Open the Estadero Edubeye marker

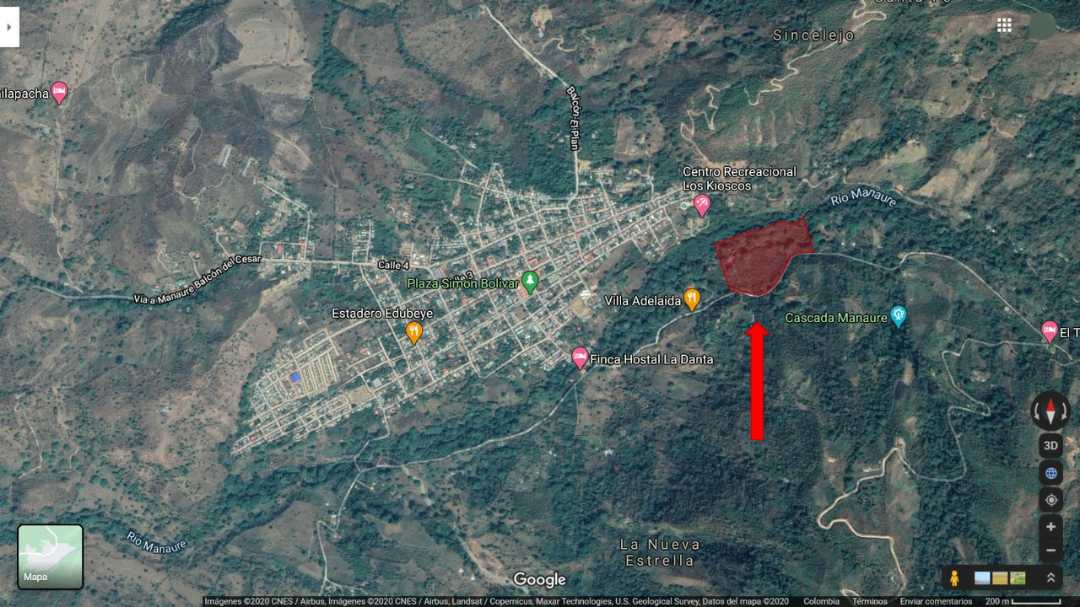click(x=414, y=332)
